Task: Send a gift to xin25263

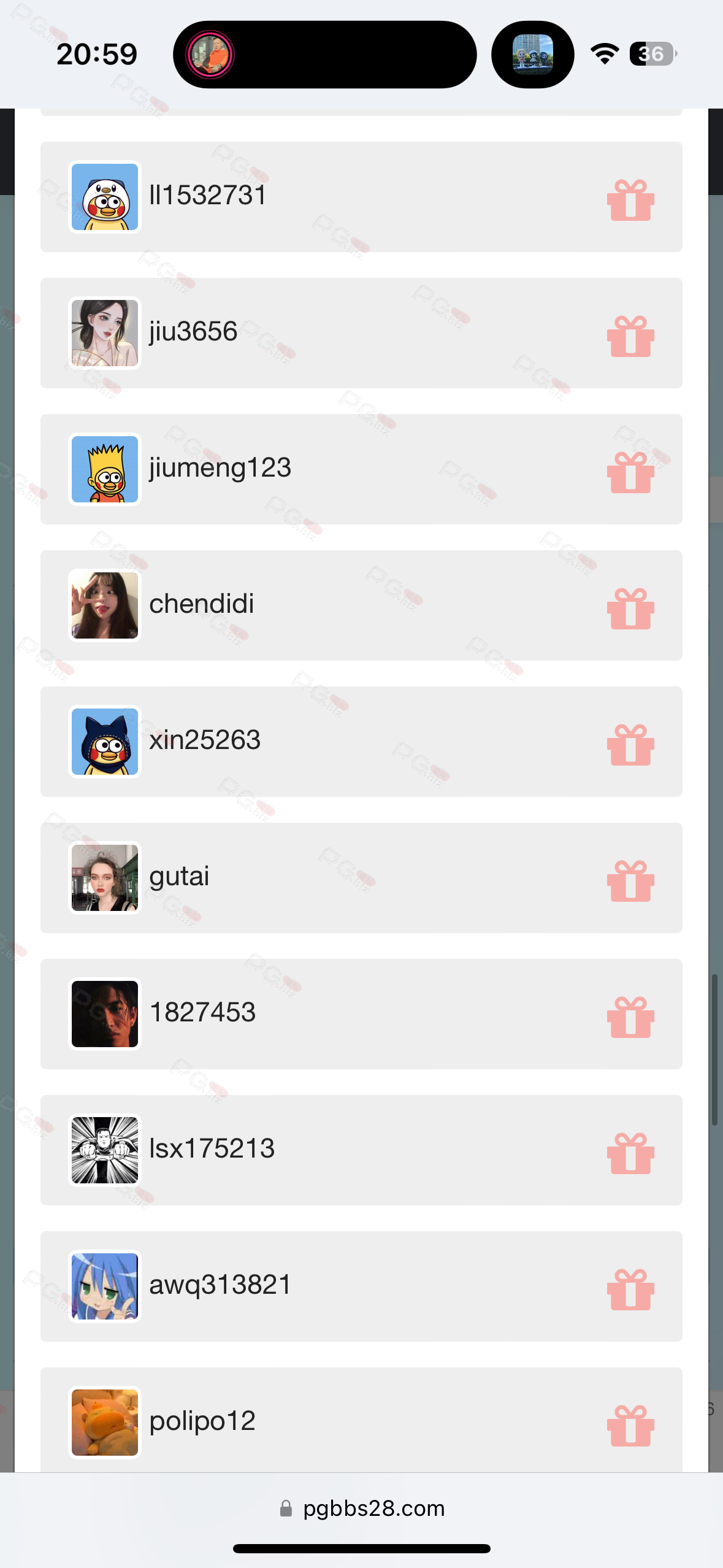Action: click(630, 745)
